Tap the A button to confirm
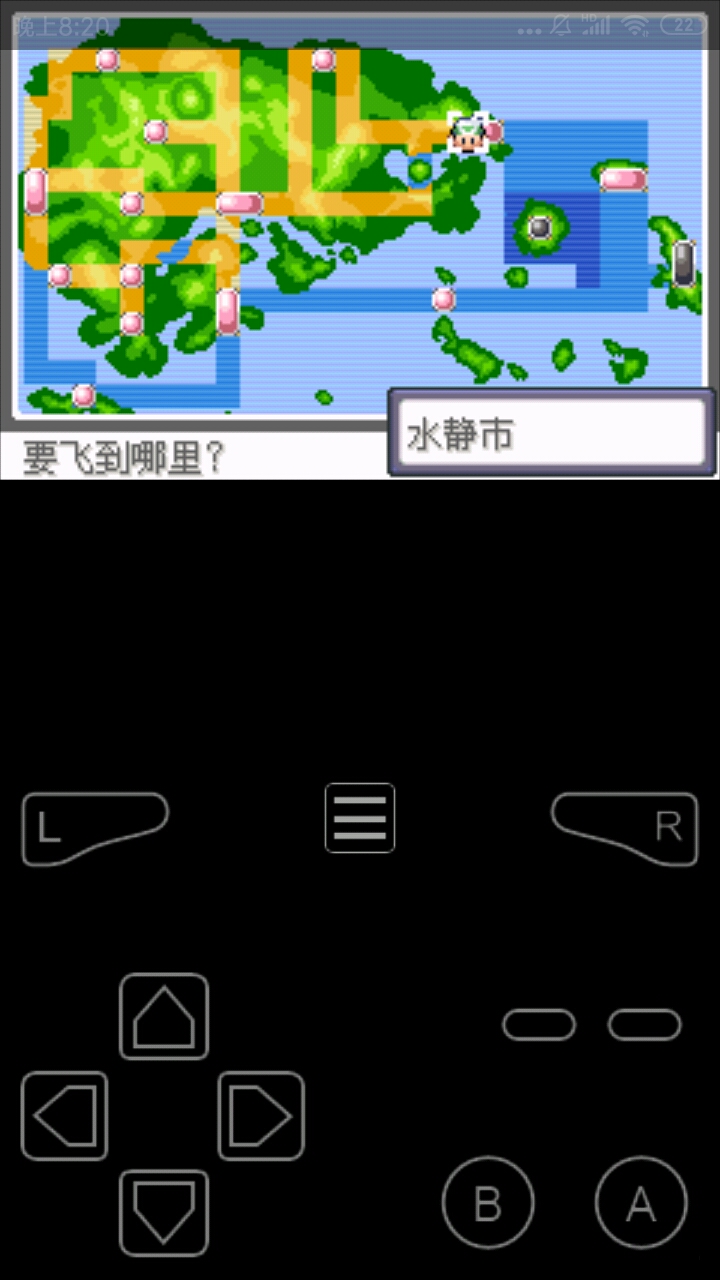 pyautogui.click(x=641, y=1203)
